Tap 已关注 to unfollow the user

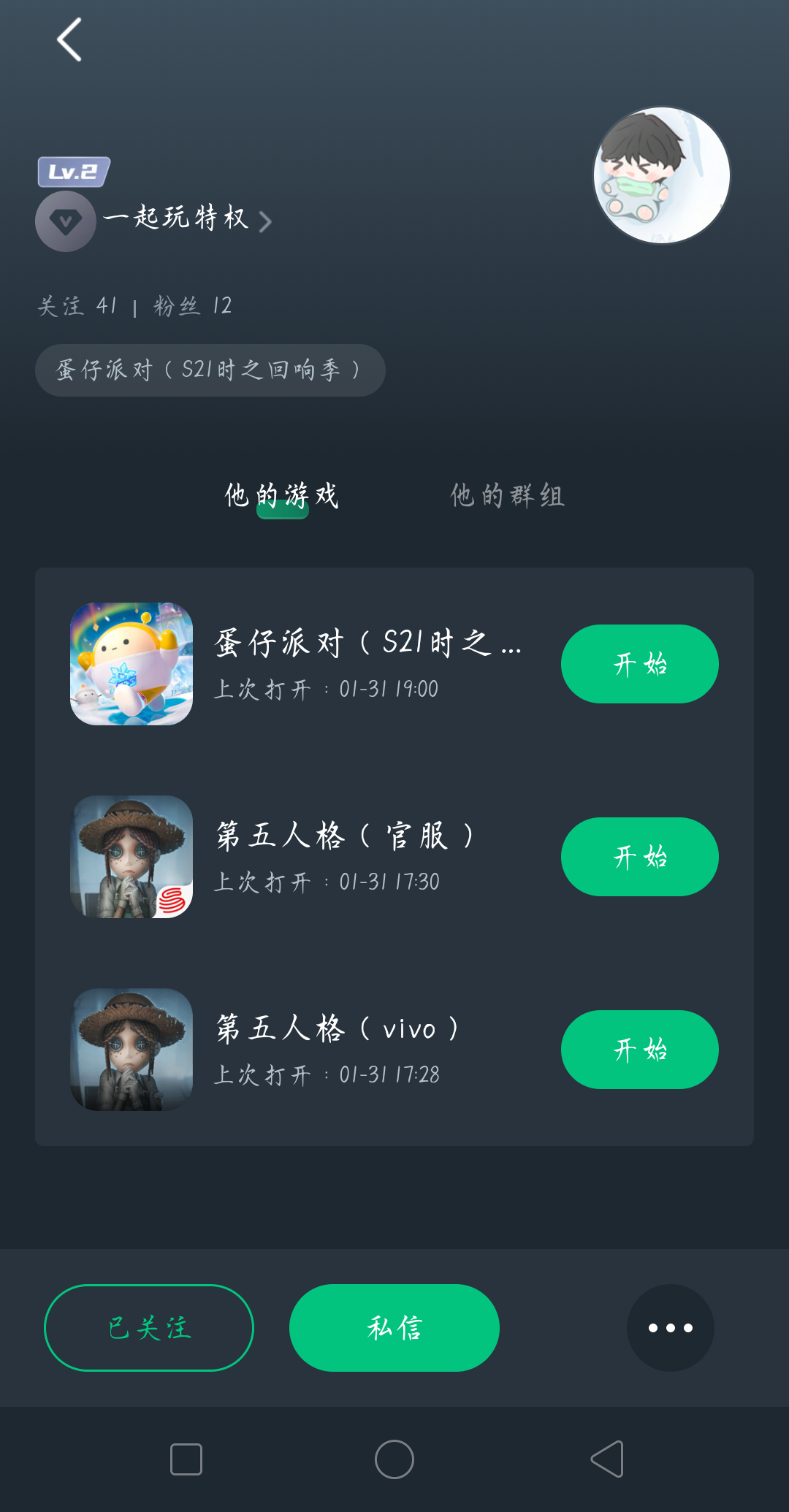tap(149, 1328)
